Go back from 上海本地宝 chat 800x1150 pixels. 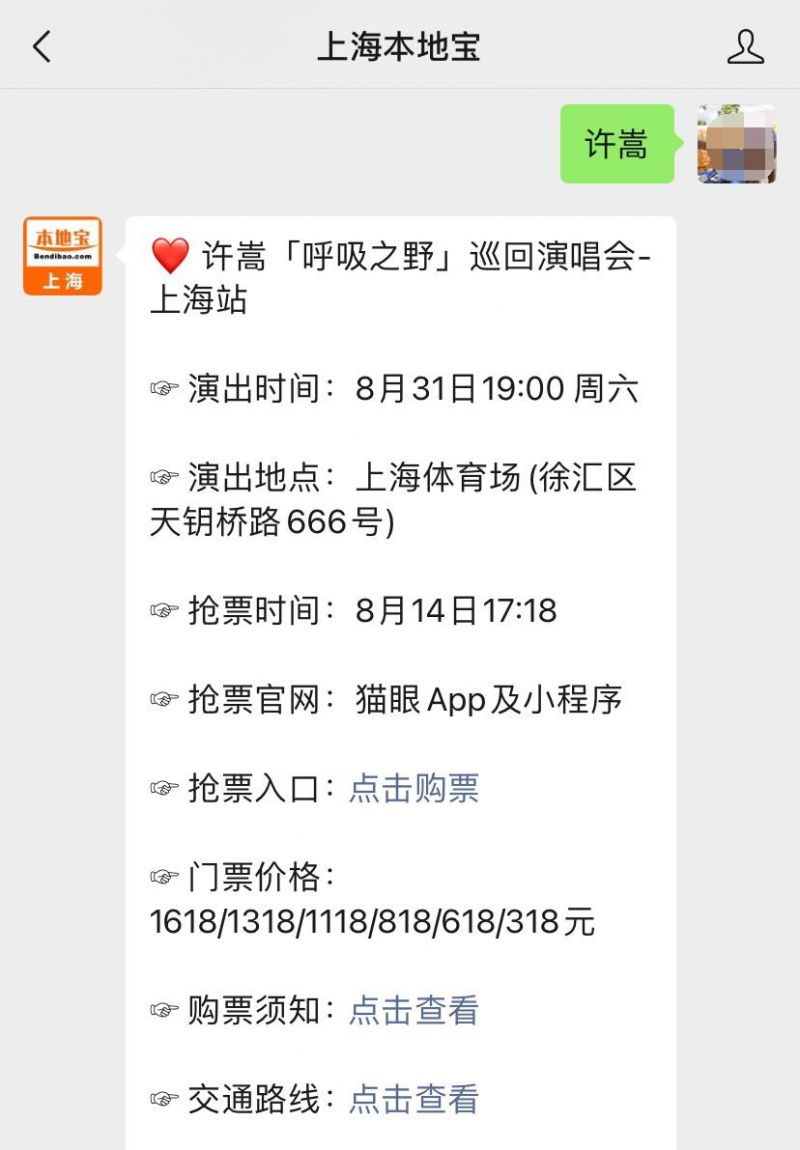tap(42, 47)
